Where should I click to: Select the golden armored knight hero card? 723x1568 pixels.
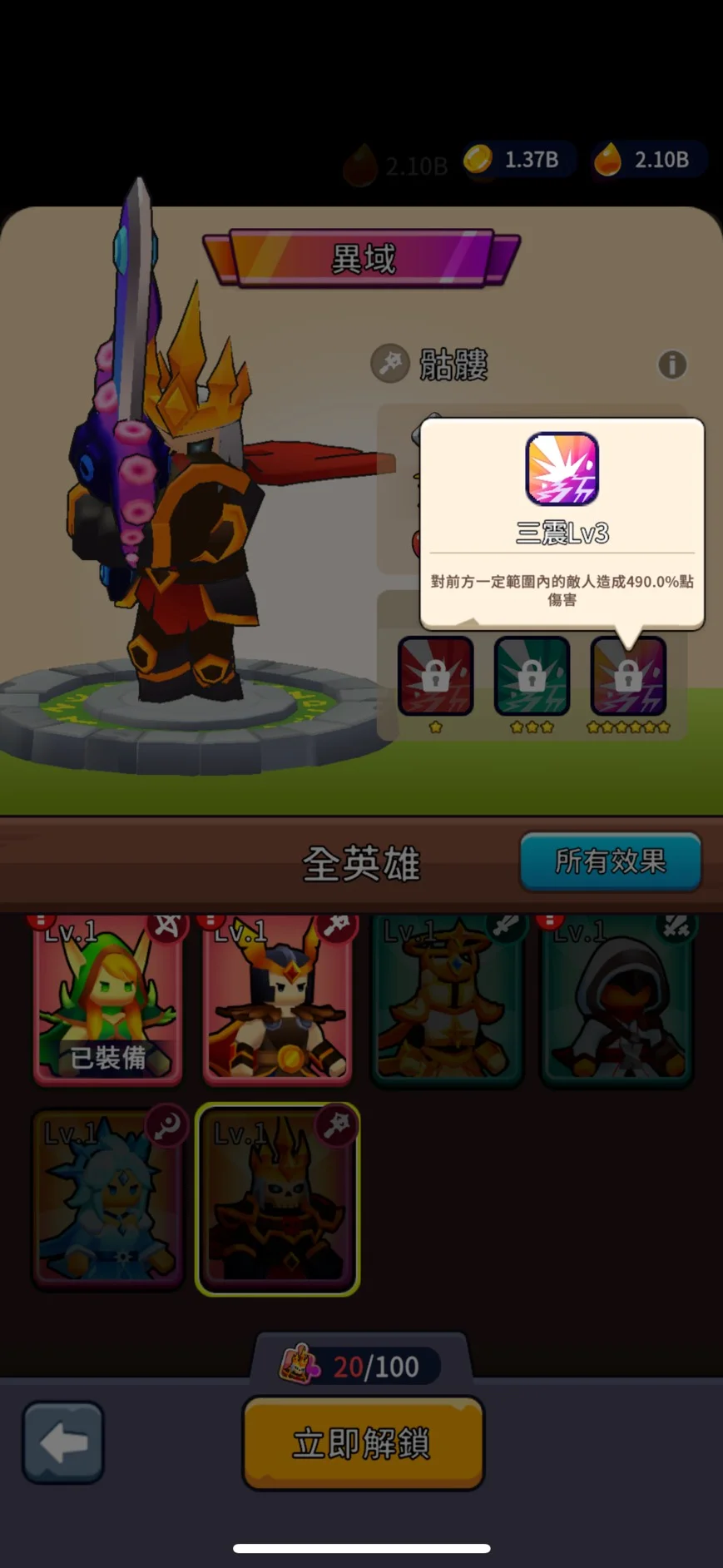pyautogui.click(x=448, y=999)
